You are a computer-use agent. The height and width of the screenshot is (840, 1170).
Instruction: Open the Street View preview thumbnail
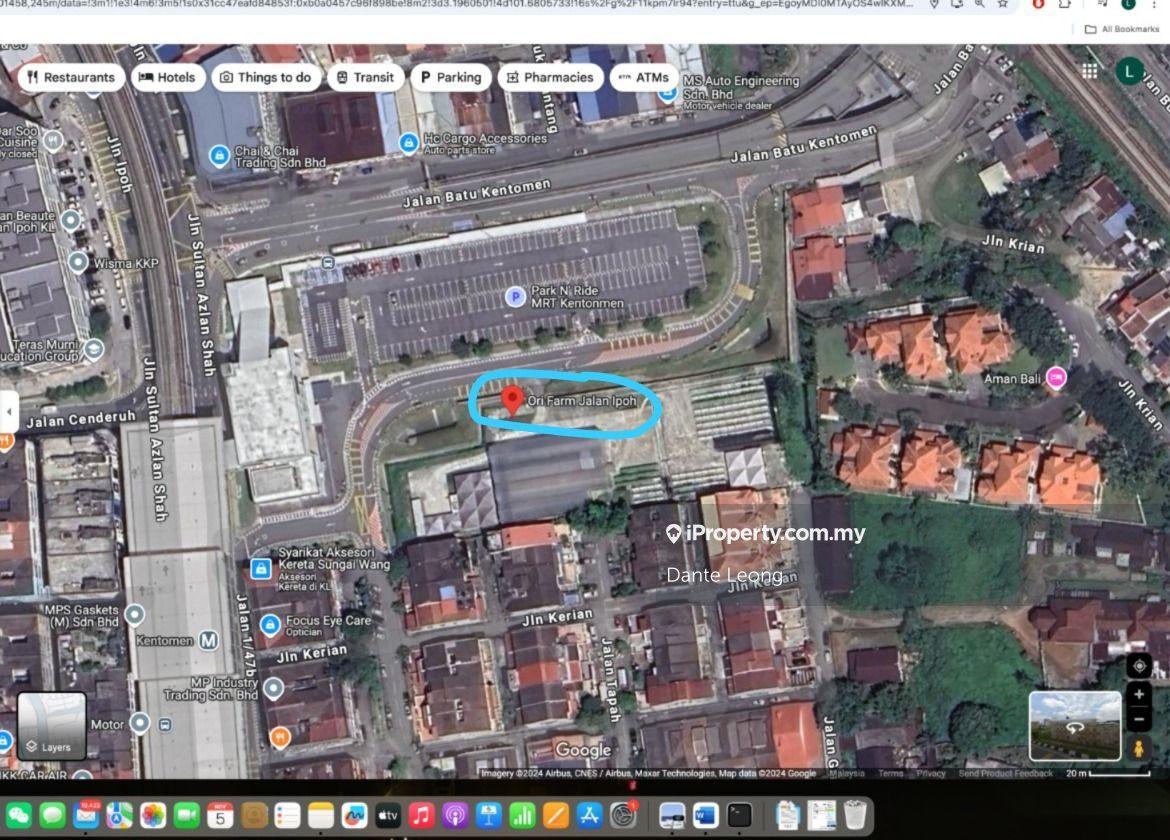(1075, 726)
